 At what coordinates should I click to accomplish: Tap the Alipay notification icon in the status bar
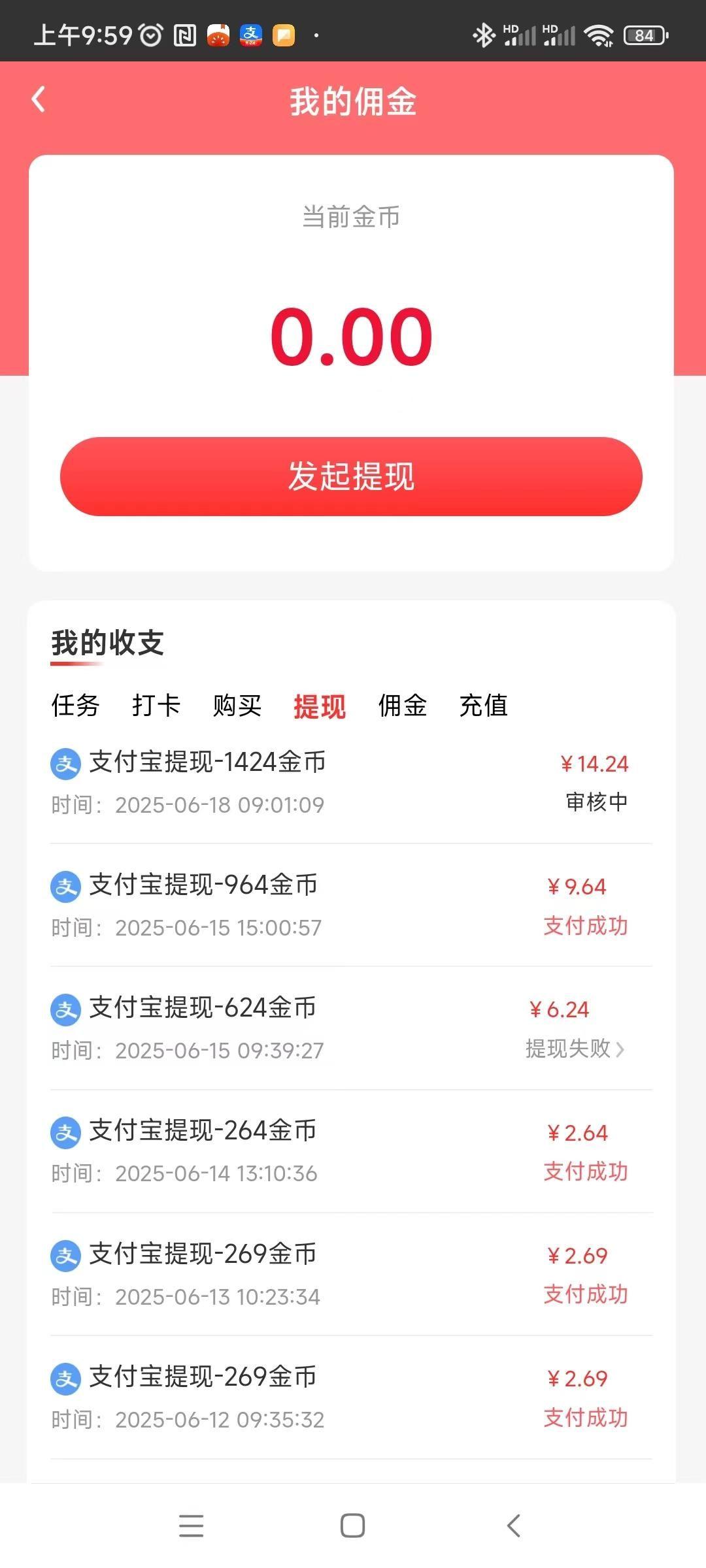coord(250,35)
